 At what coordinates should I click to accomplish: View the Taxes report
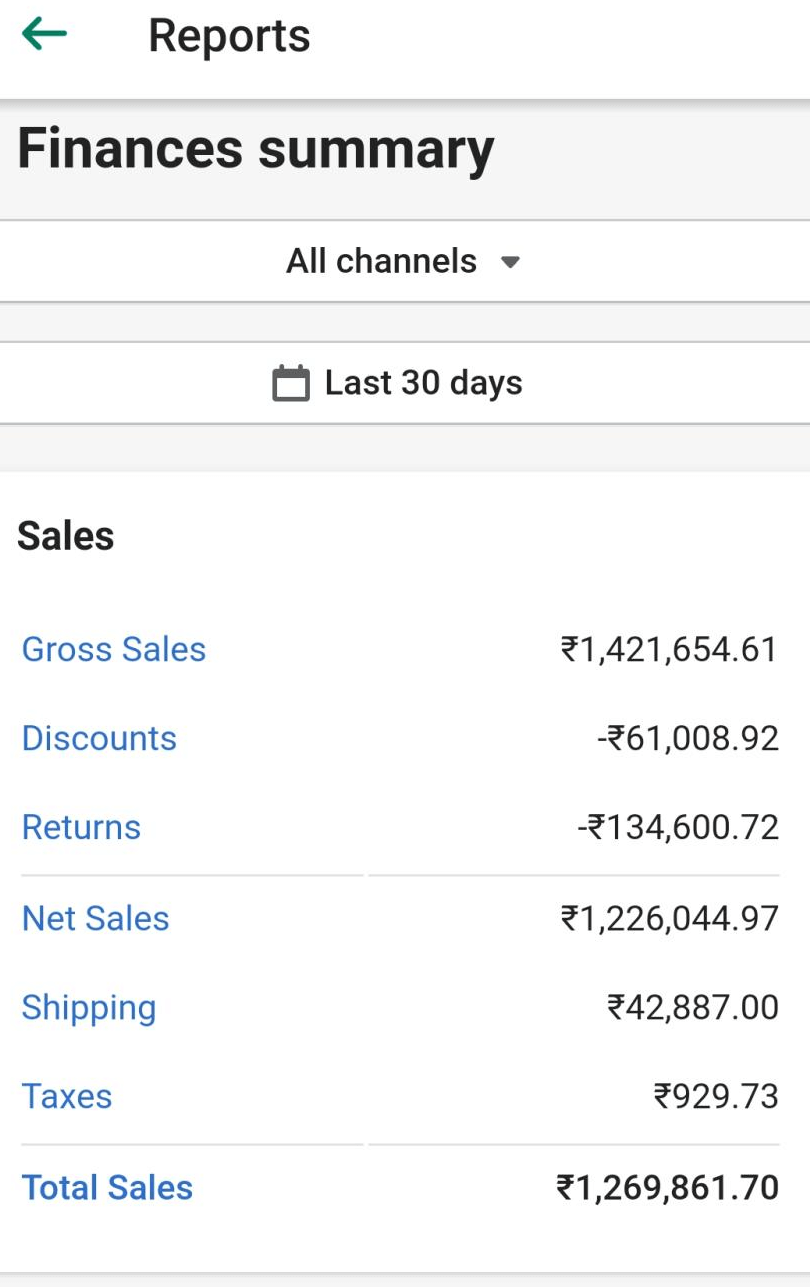pos(67,1096)
